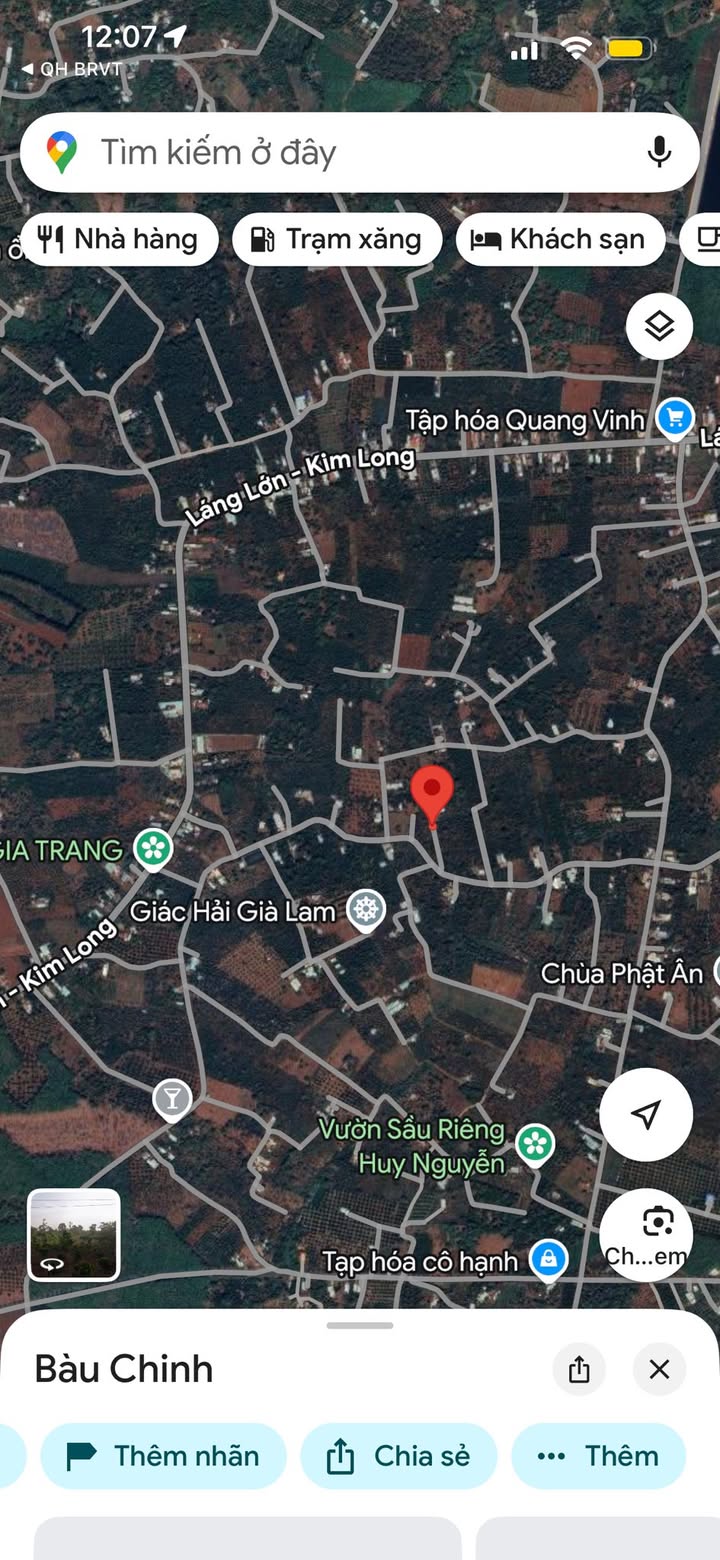The height and width of the screenshot is (1560, 720).
Task: Return to the QH BRVT app
Action: tap(71, 69)
